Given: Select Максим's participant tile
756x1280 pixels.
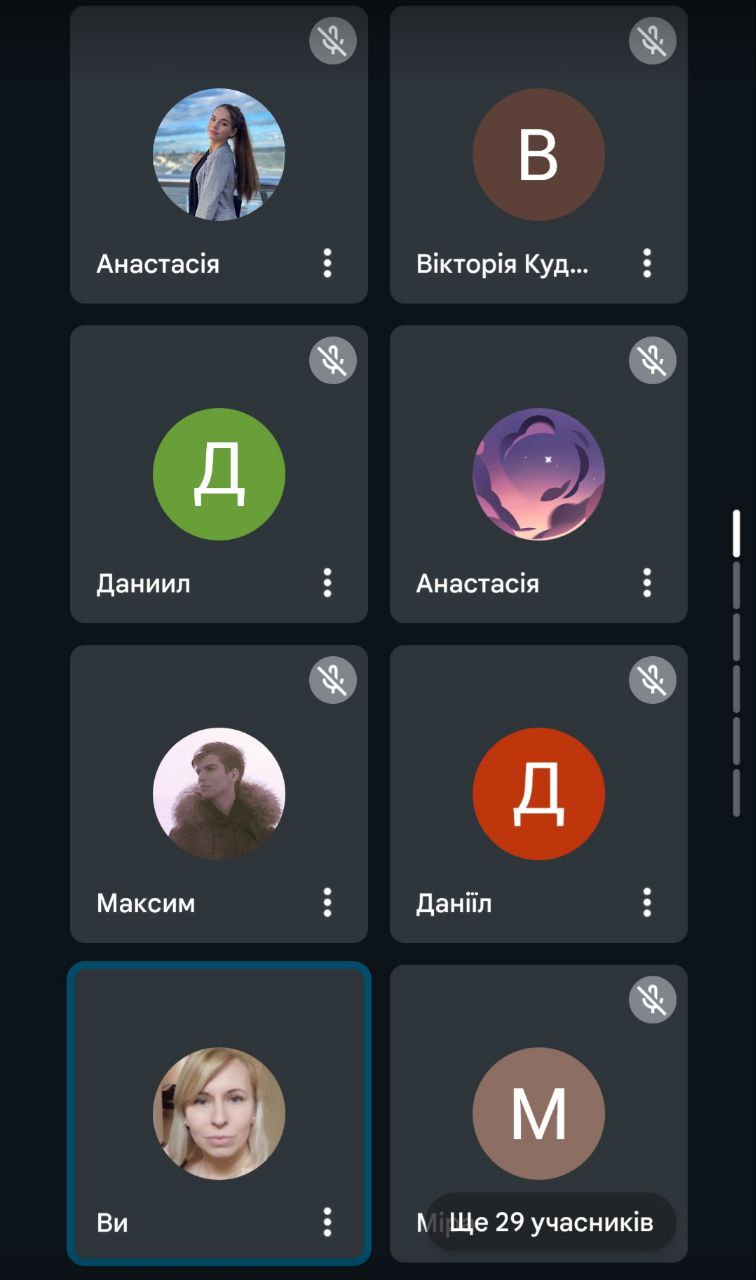Looking at the screenshot, I should (x=219, y=793).
